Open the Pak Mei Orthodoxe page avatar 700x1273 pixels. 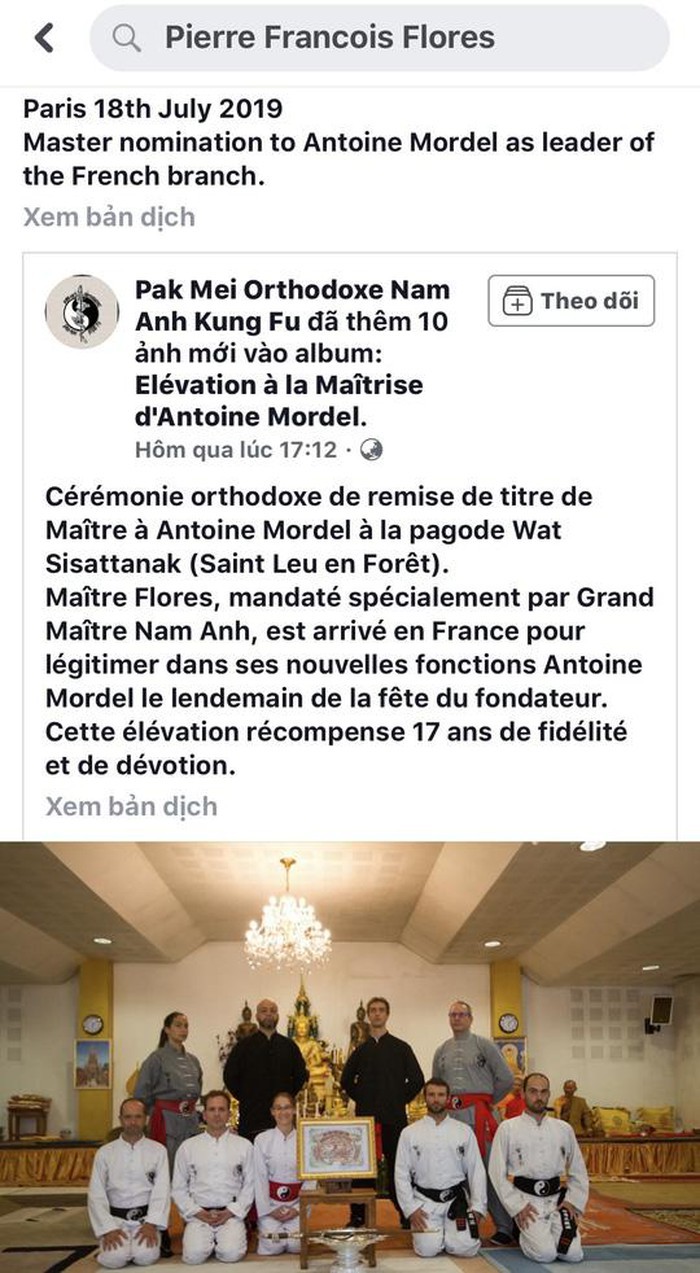click(x=82, y=312)
